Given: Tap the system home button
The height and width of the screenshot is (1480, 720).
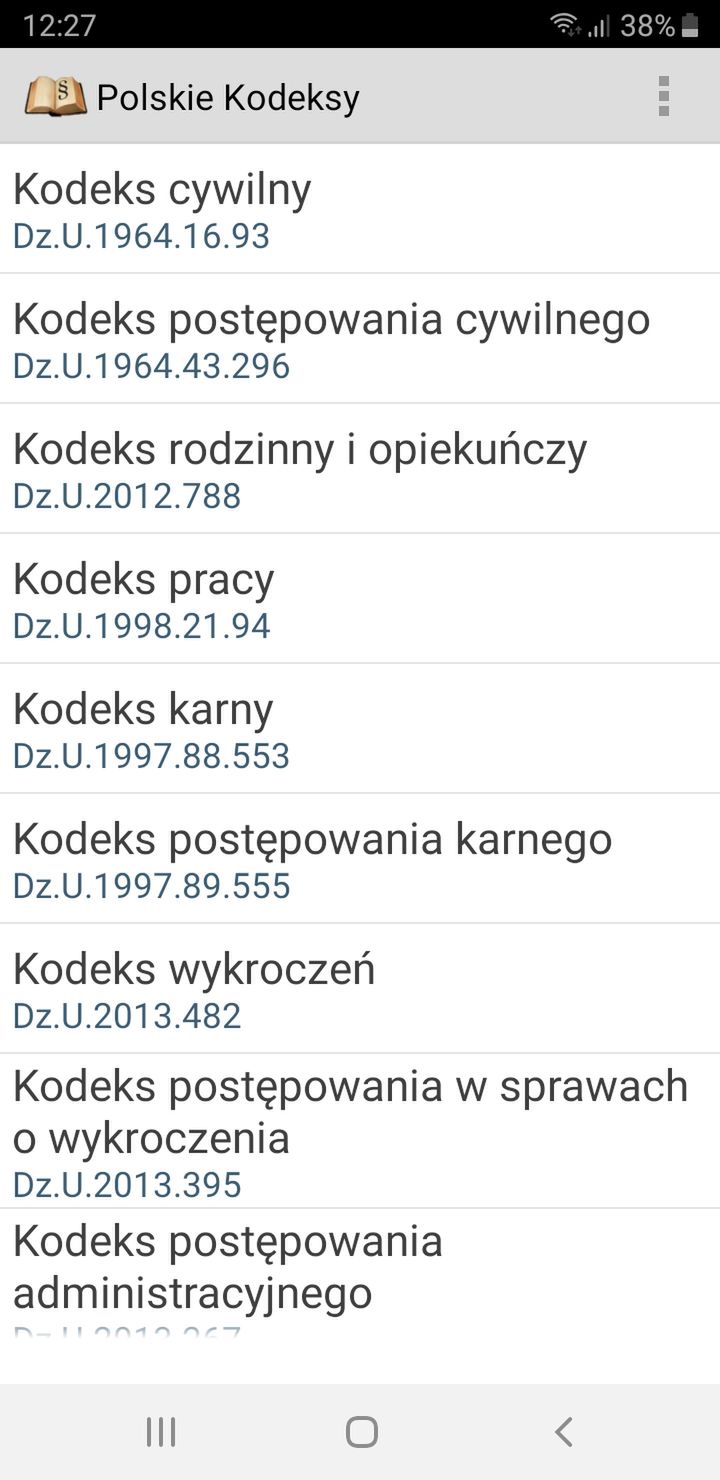Looking at the screenshot, I should coord(361,1432).
